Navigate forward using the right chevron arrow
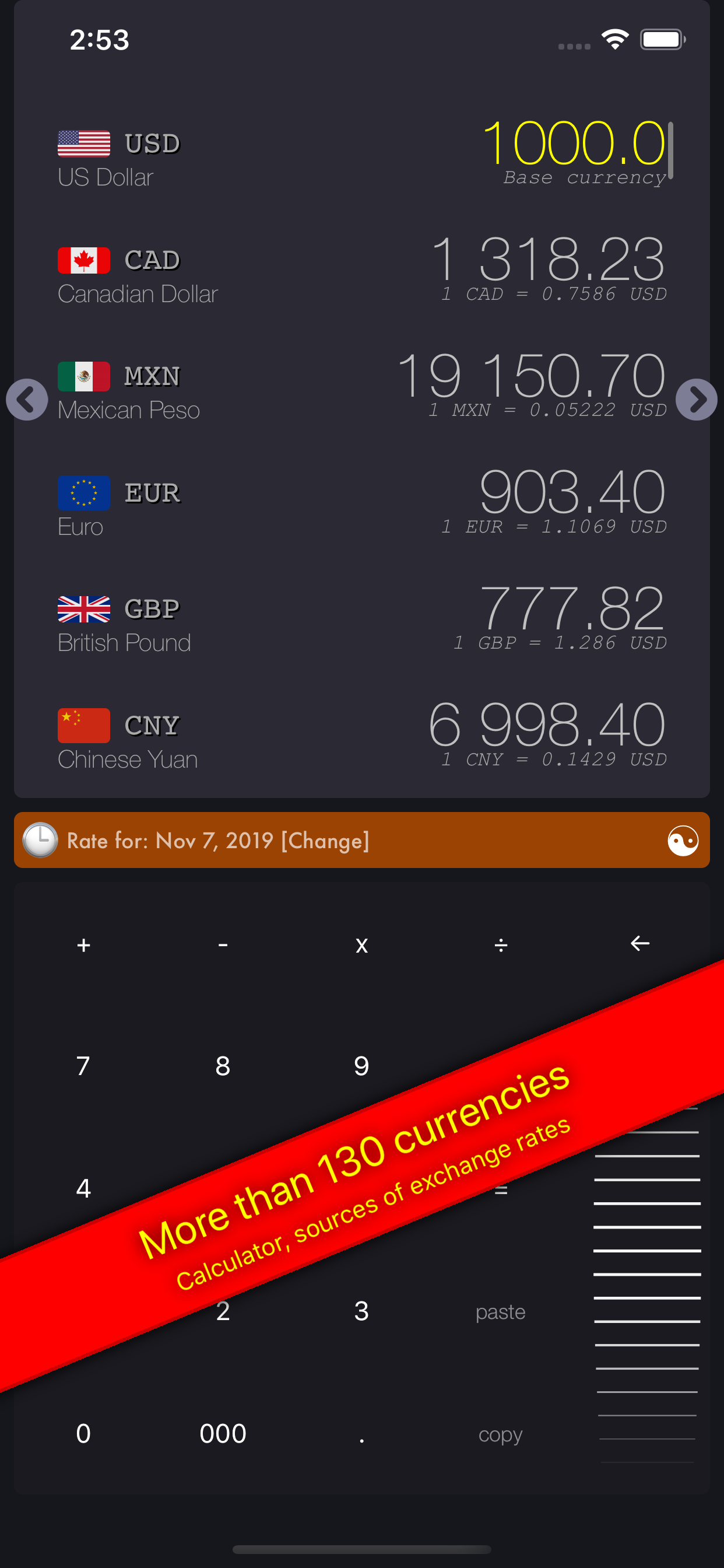Screen dimensions: 724x1568 click(x=697, y=400)
